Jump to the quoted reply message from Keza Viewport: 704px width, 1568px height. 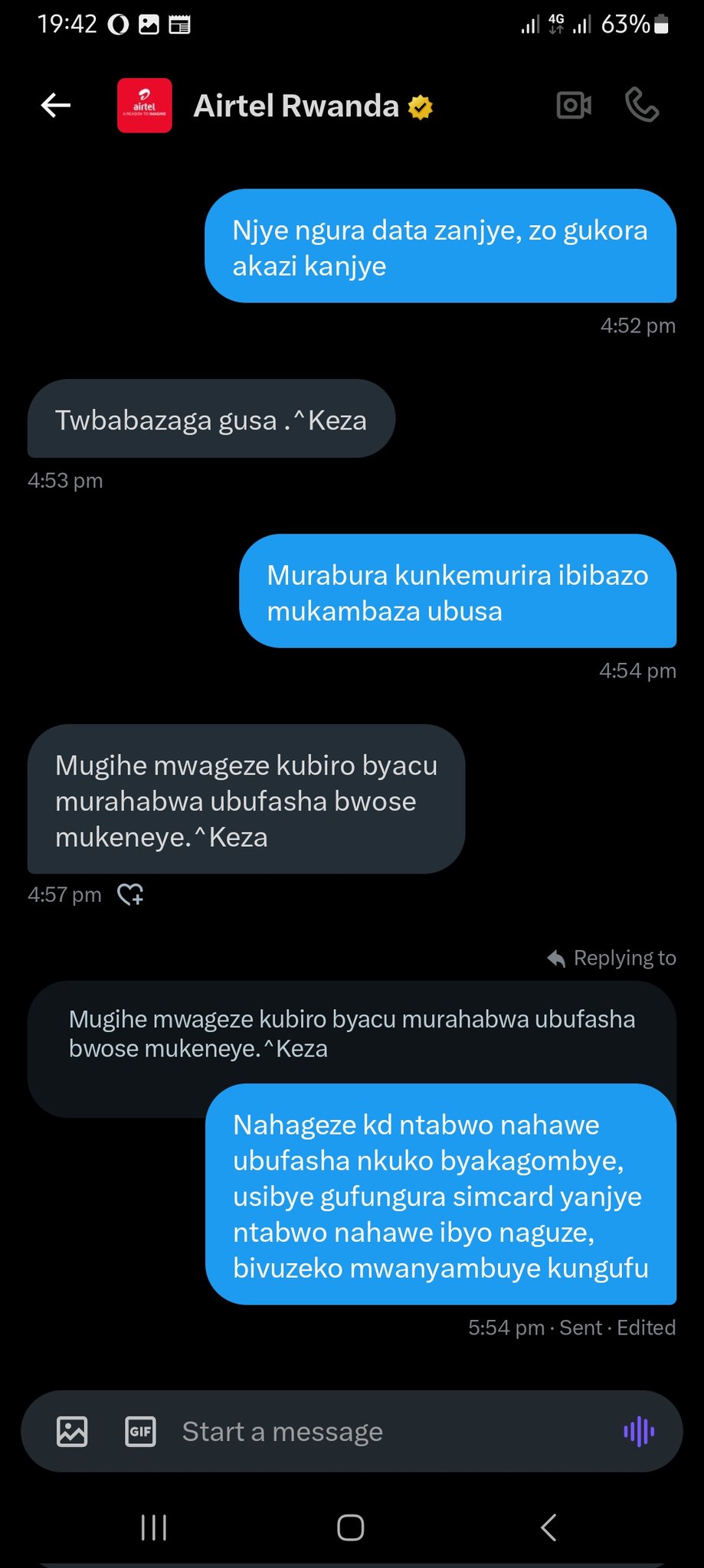pyautogui.click(x=351, y=1034)
